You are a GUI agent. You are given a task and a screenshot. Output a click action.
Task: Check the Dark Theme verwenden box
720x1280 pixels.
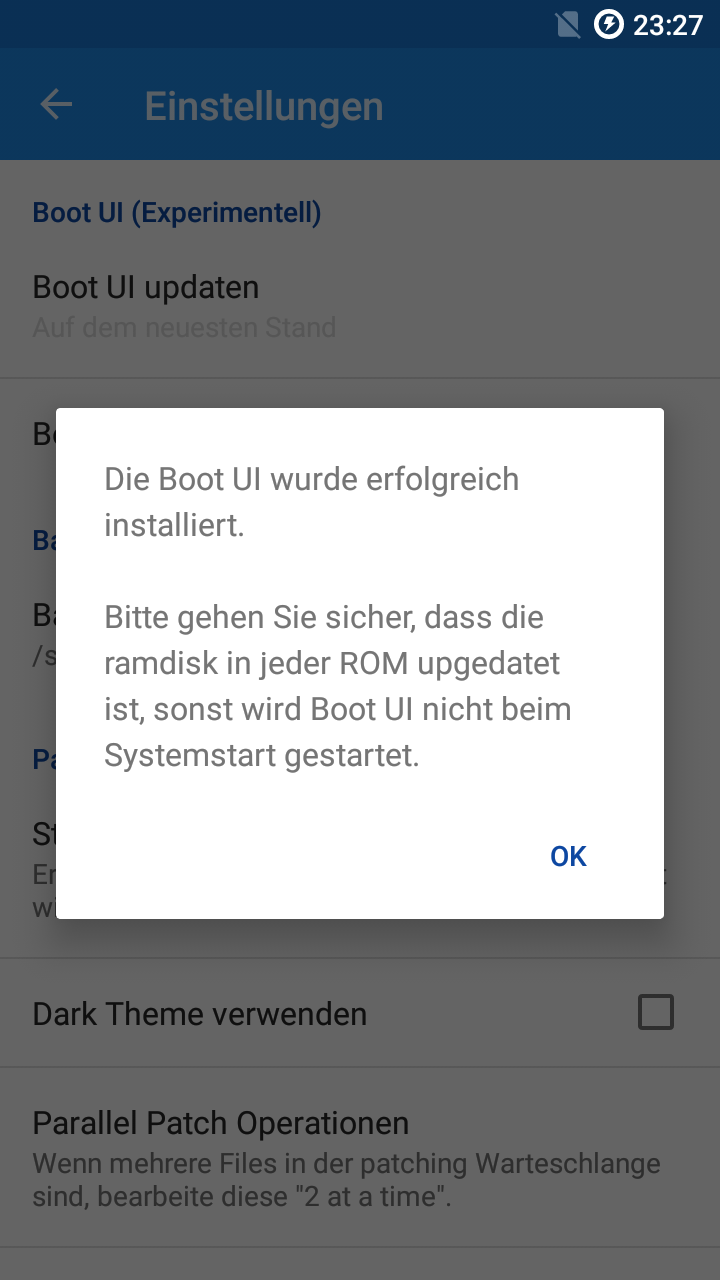click(656, 1012)
